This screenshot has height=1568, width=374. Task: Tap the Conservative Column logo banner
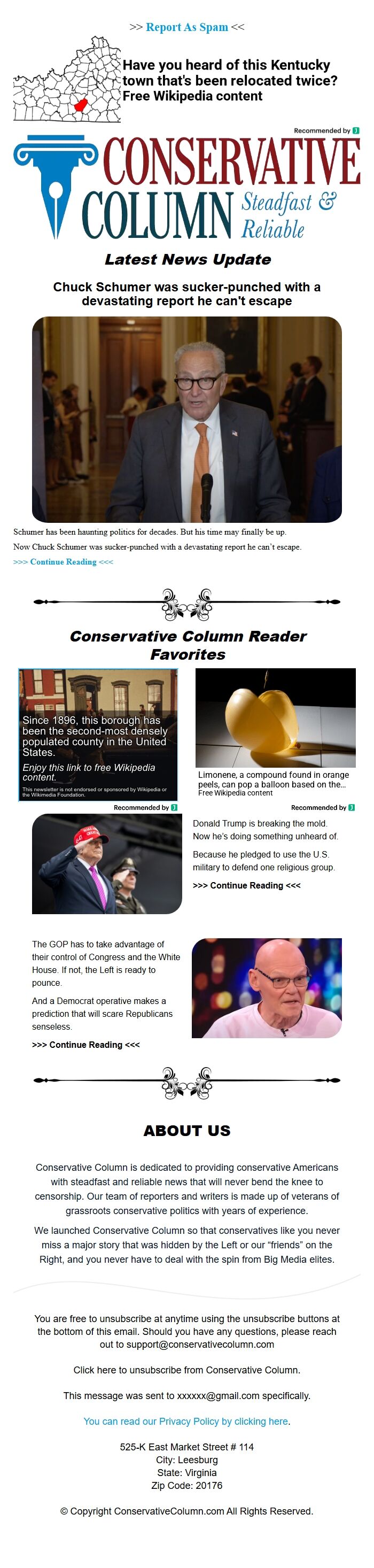coord(186,188)
